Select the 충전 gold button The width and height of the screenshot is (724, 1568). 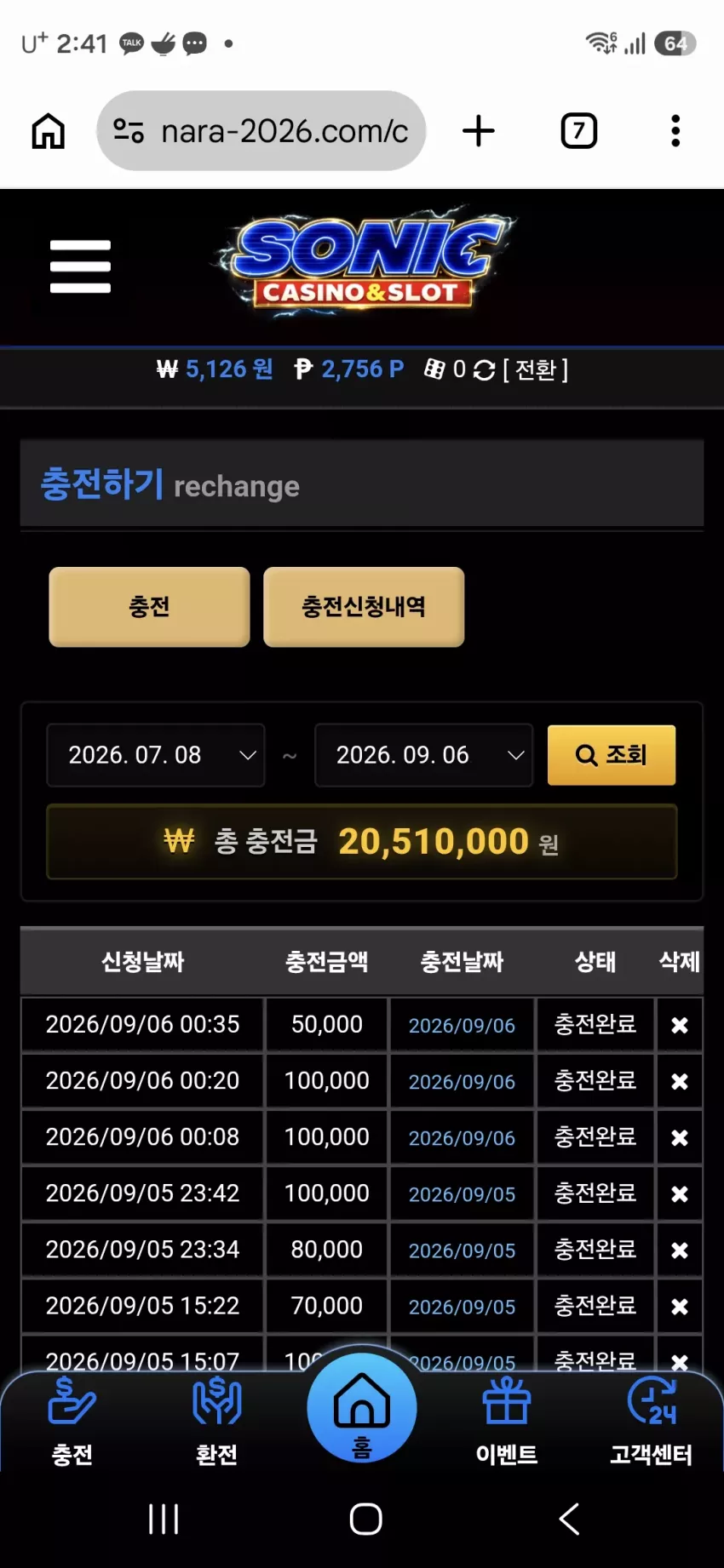149,607
